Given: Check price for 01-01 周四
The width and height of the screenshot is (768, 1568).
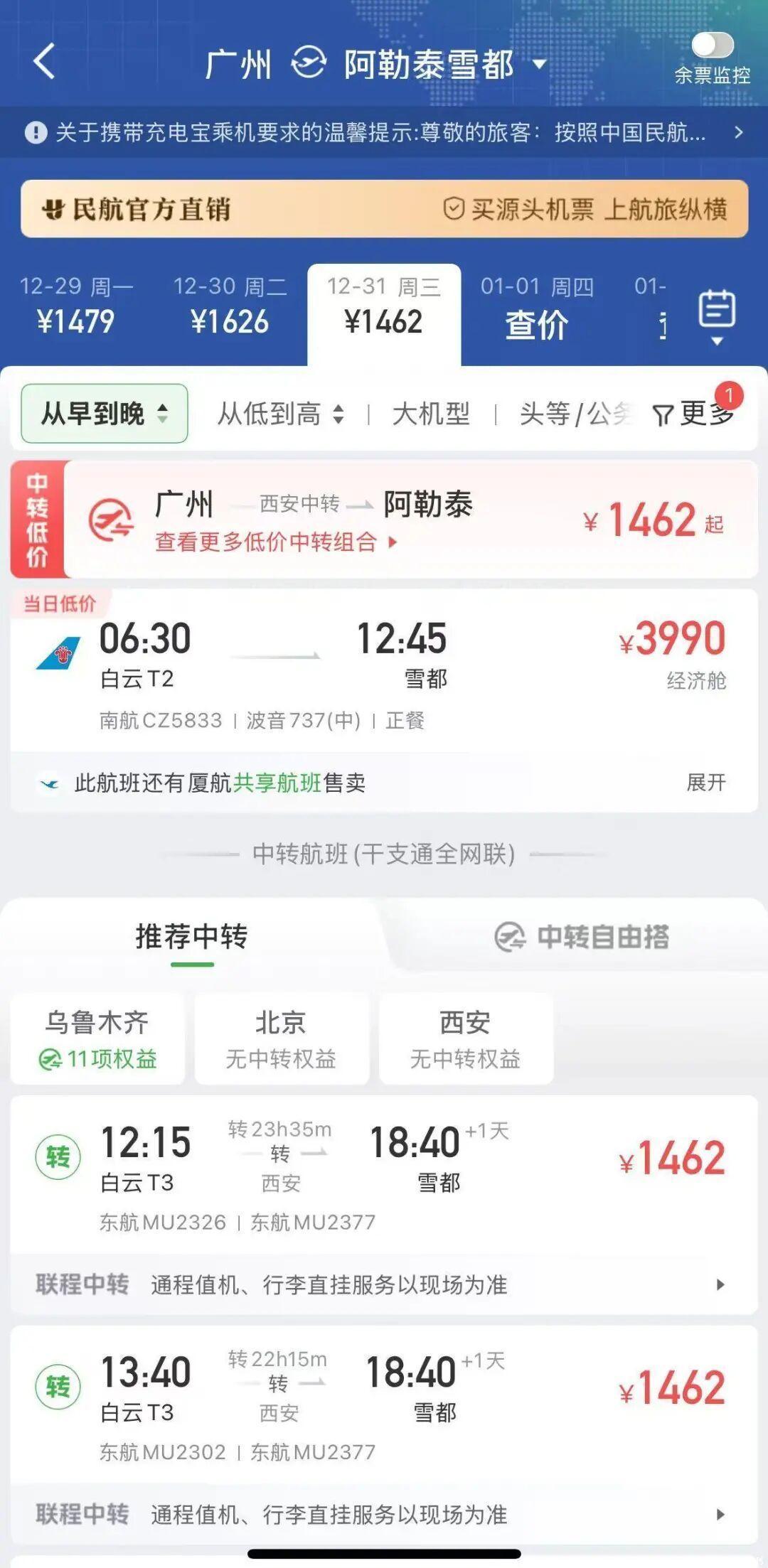Looking at the screenshot, I should [537, 307].
